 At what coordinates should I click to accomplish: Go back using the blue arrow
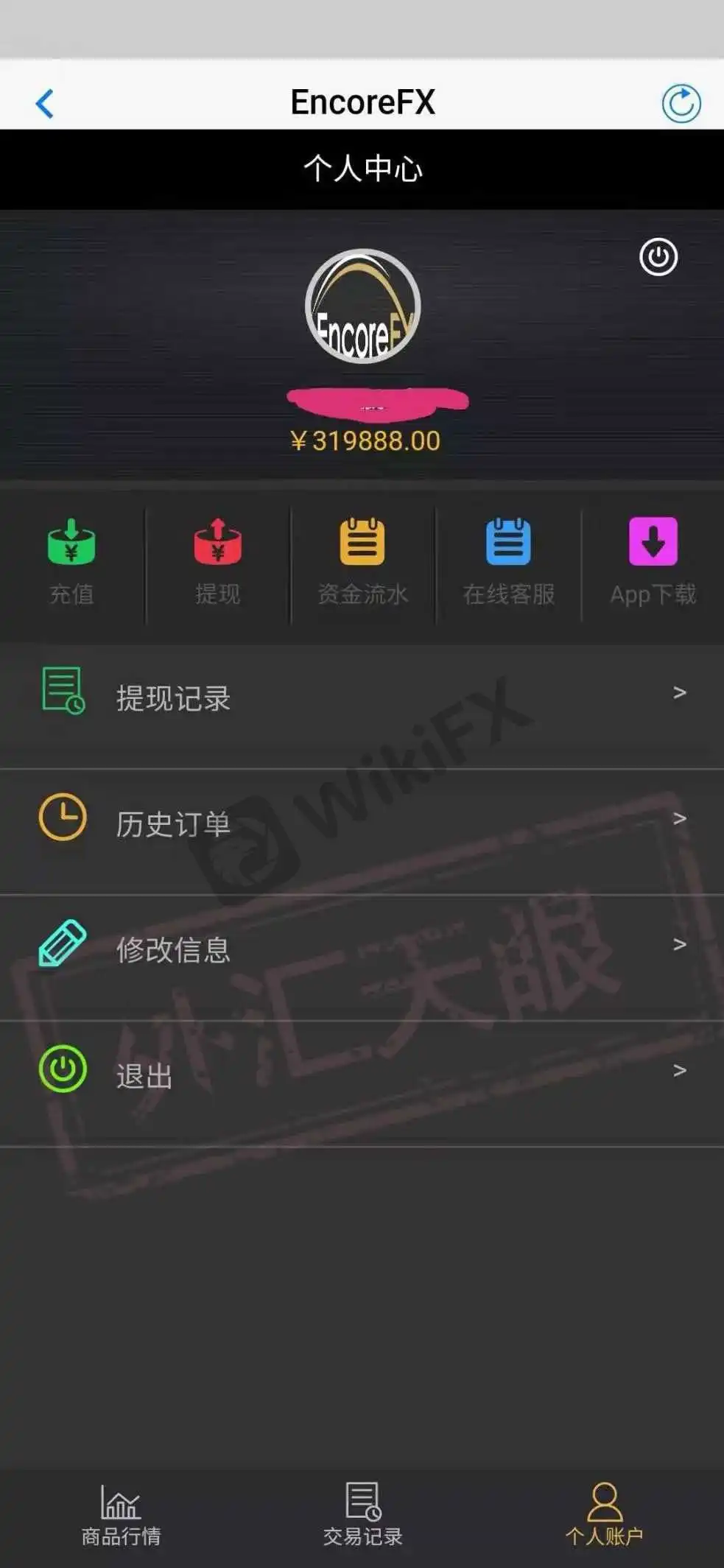click(45, 104)
